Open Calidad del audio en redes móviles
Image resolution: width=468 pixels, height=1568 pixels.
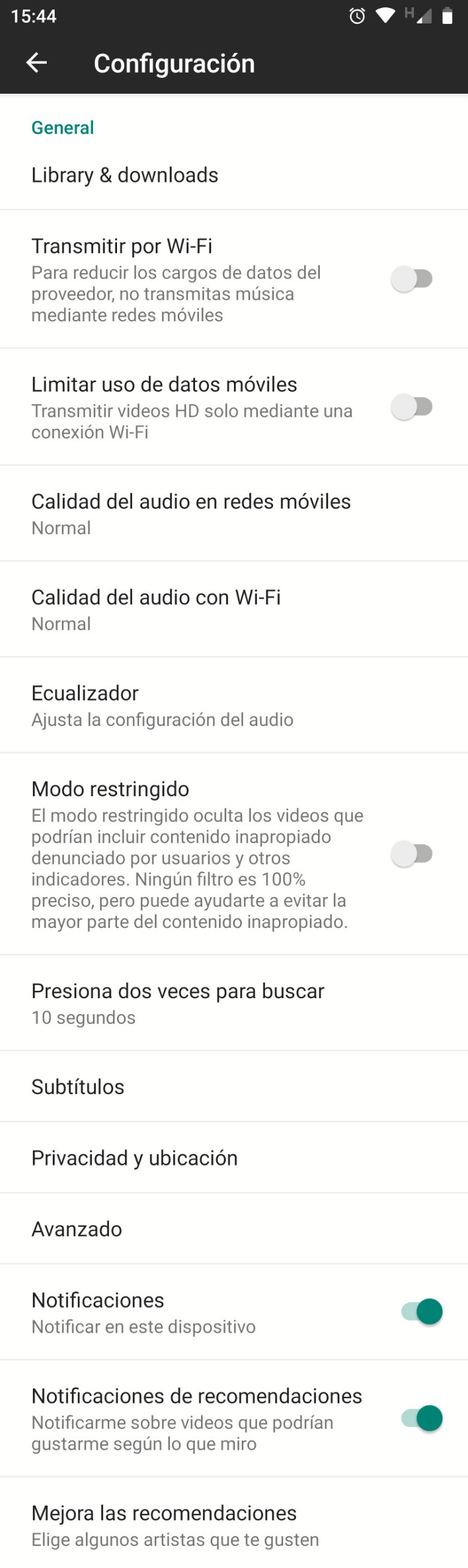(191, 513)
